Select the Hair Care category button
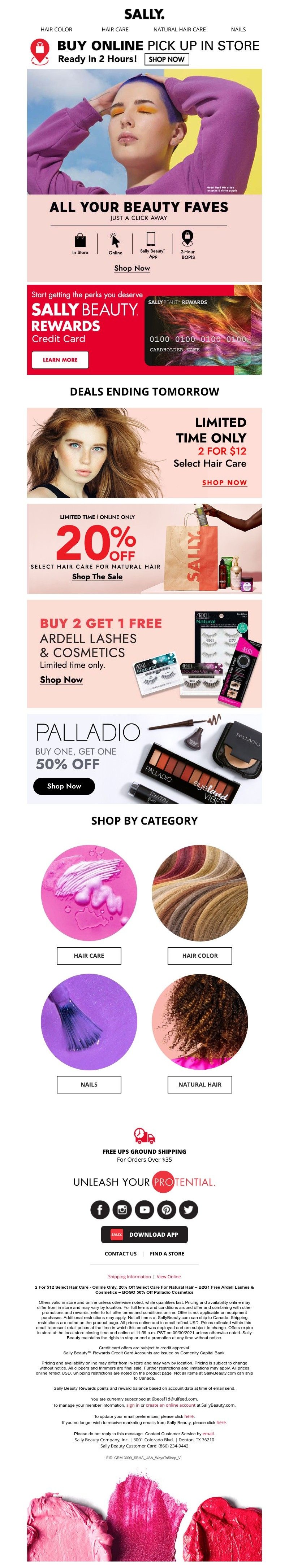 89,956
